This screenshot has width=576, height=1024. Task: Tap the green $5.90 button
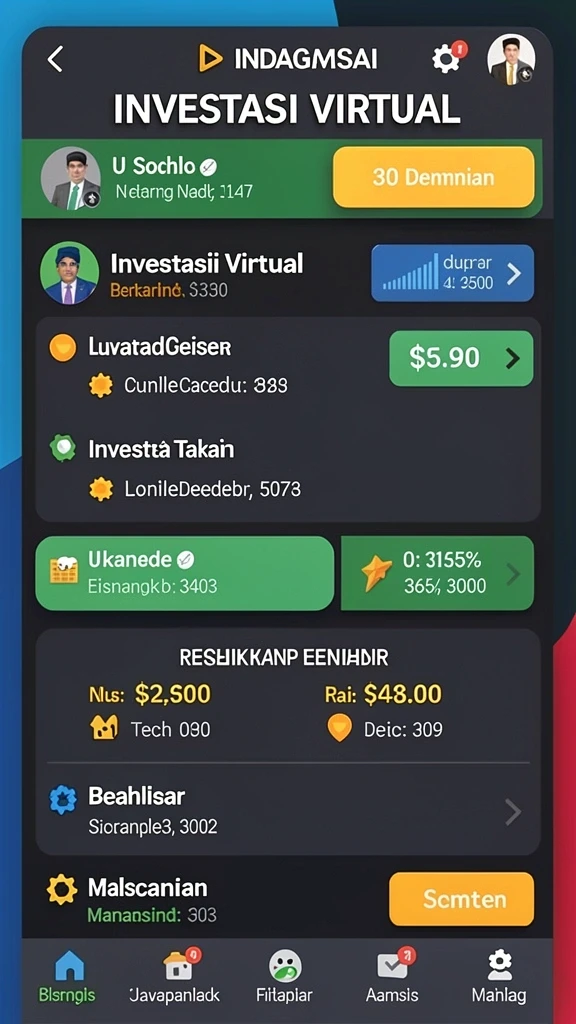point(461,358)
